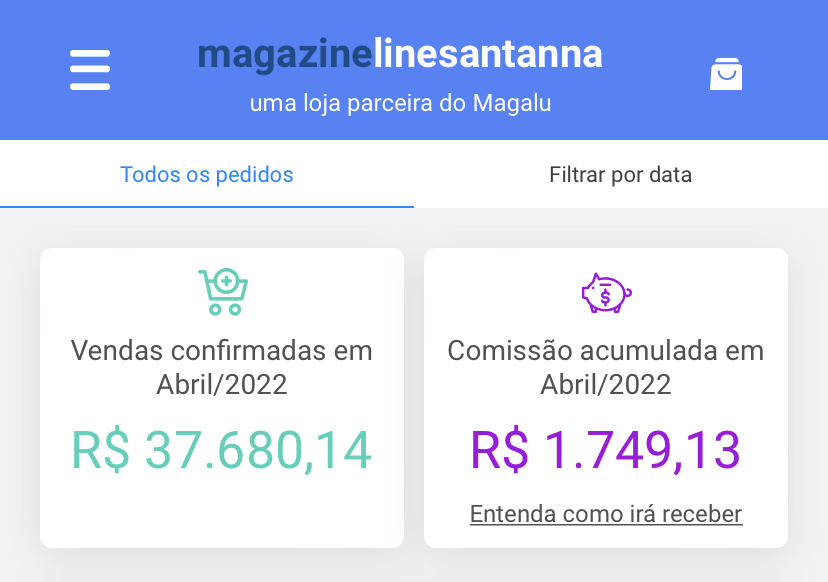Select the Filtrar por data tab
This screenshot has width=828, height=582.
pyautogui.click(x=620, y=175)
